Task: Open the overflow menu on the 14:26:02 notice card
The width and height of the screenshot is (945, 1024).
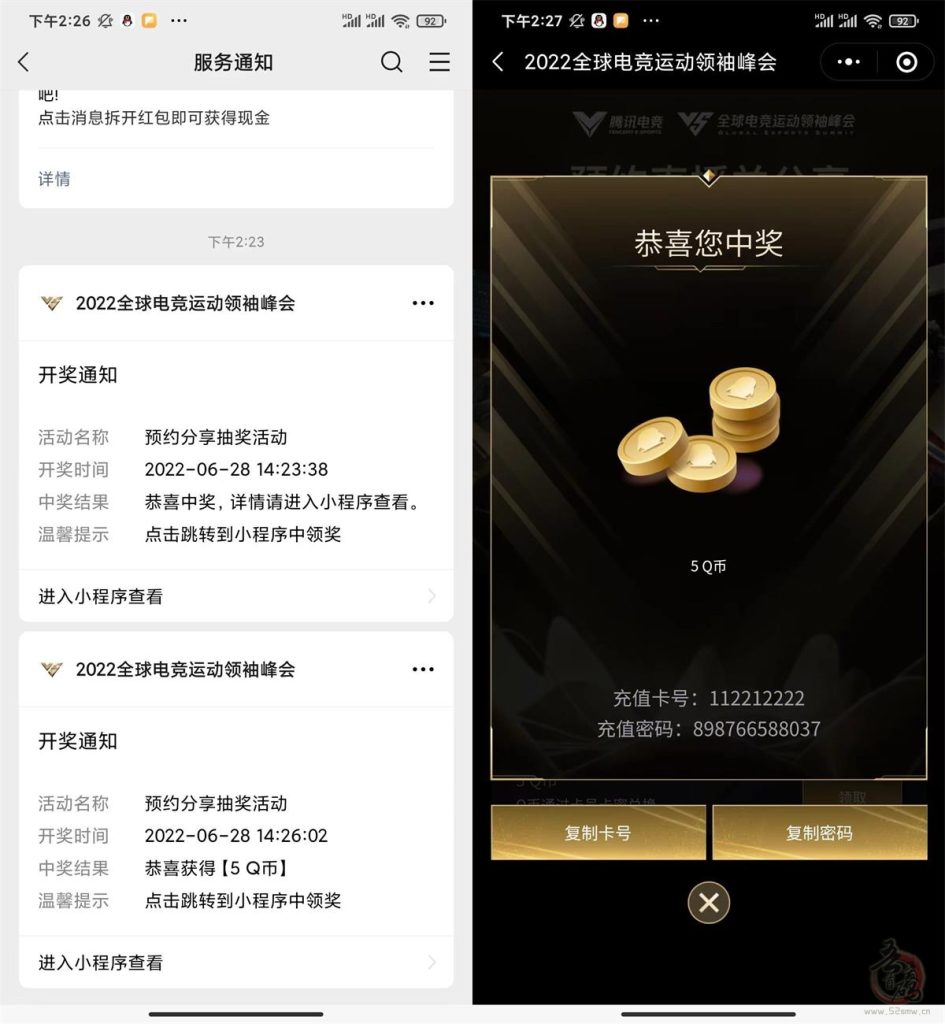Action: coord(423,670)
